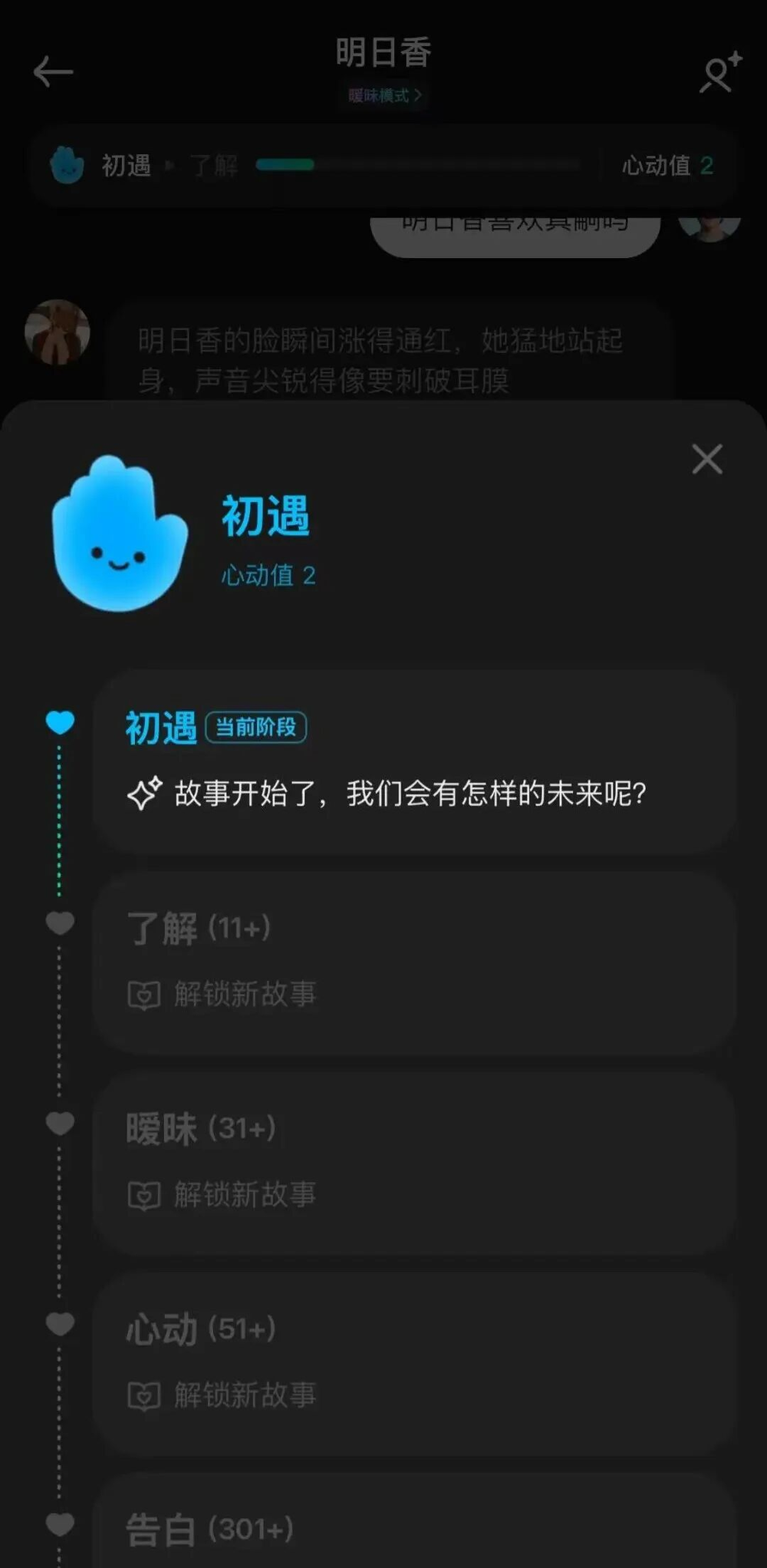
Task: Open the 暧昧模式 mode link
Action: coord(384,95)
